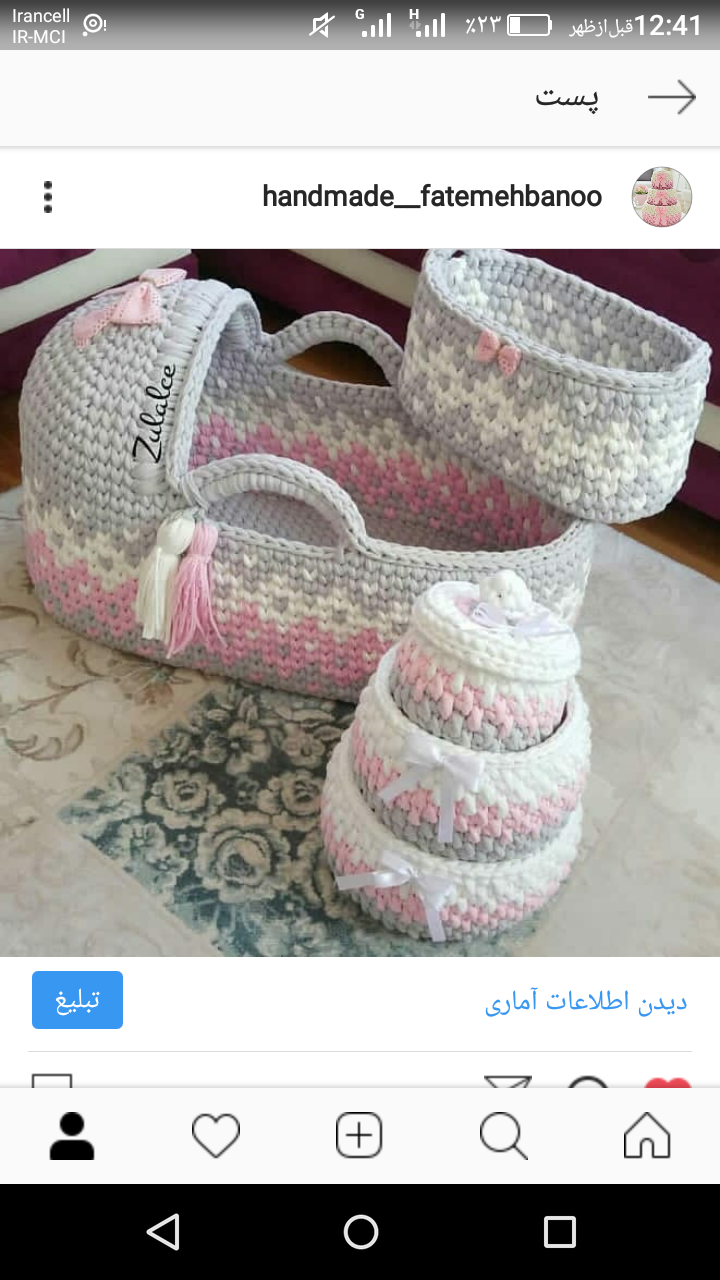Switch to the Profile tab

pyautogui.click(x=72, y=1136)
